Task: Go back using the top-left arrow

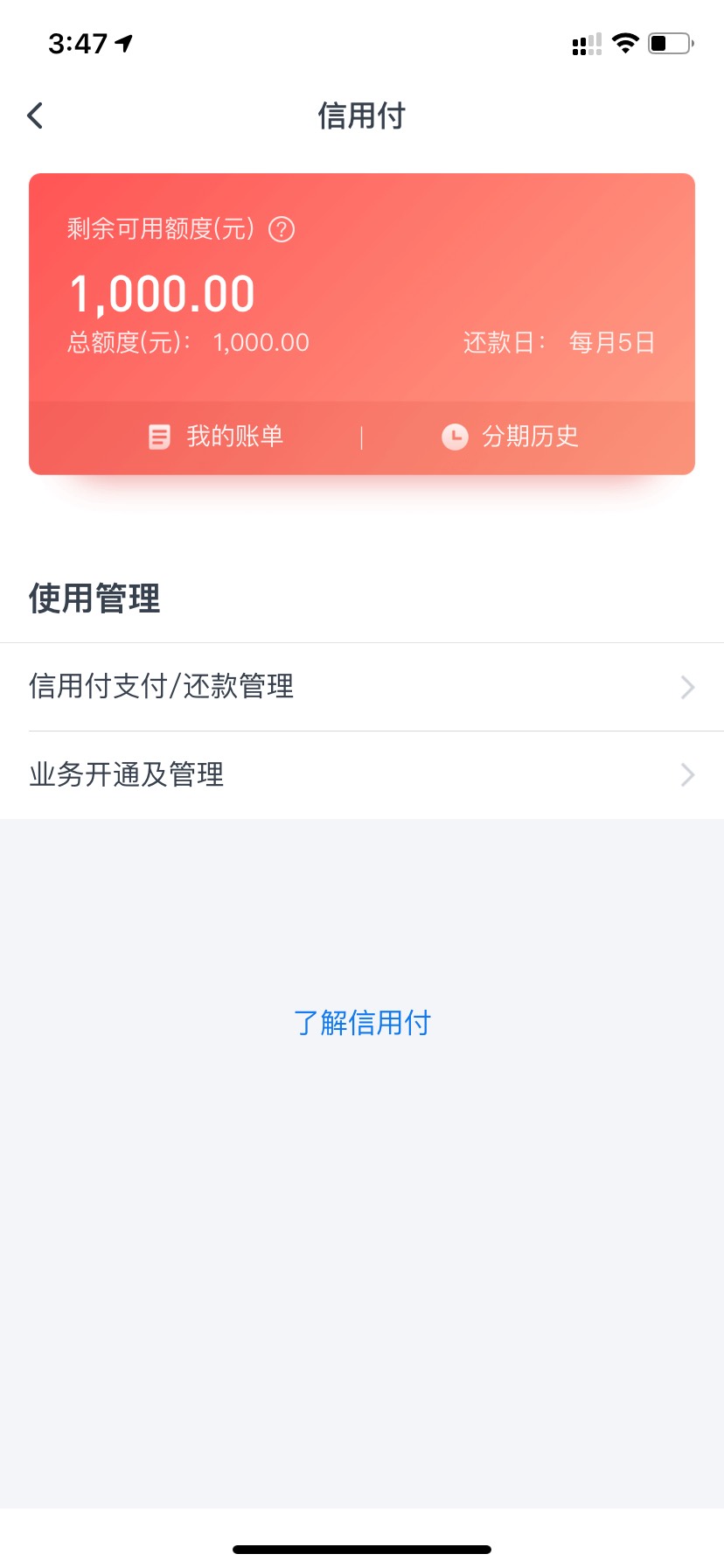Action: [x=35, y=115]
